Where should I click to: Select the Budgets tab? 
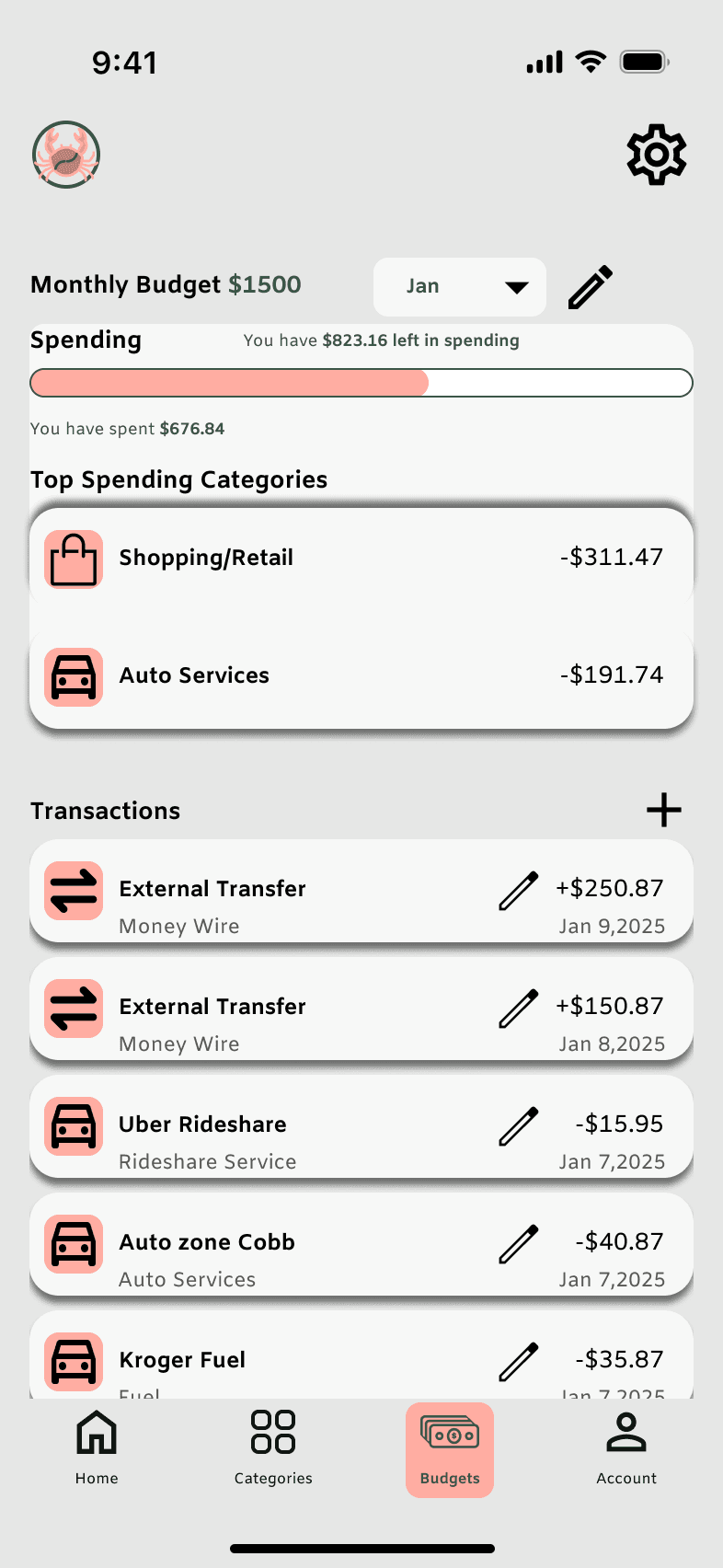(450, 1449)
